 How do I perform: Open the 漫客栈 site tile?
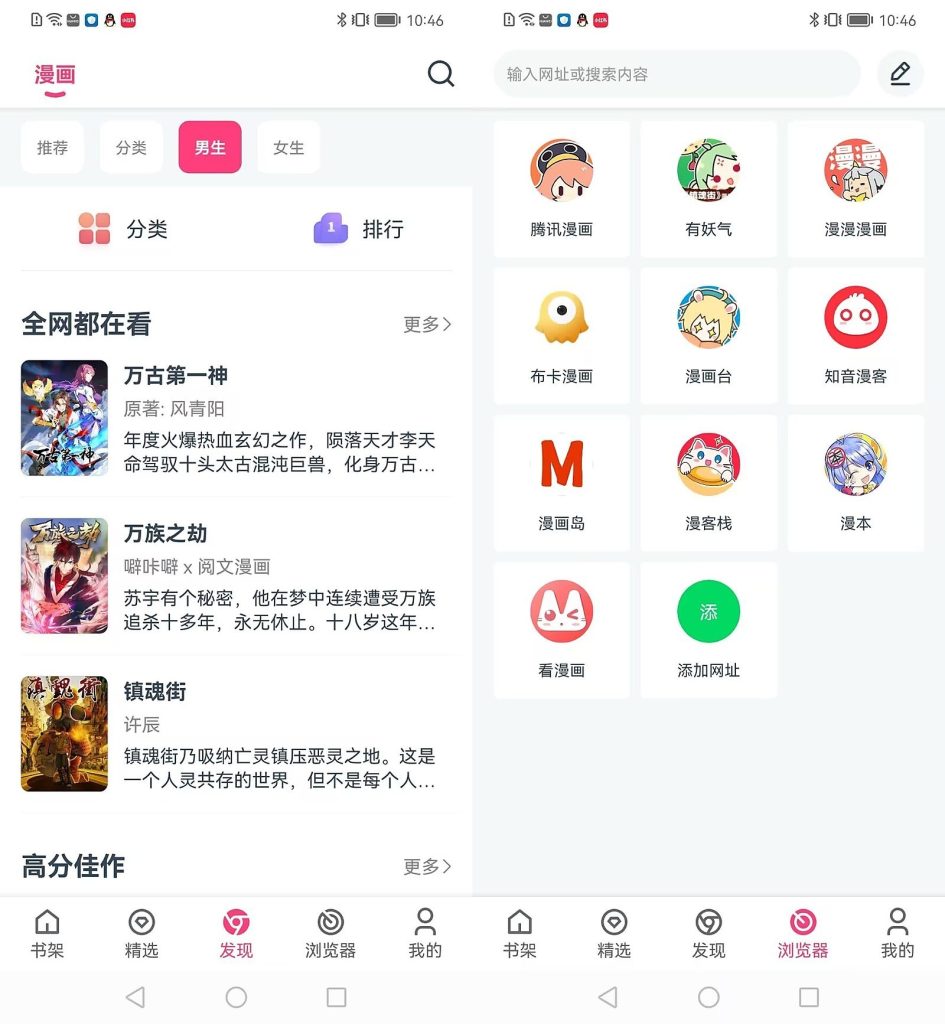(708, 483)
